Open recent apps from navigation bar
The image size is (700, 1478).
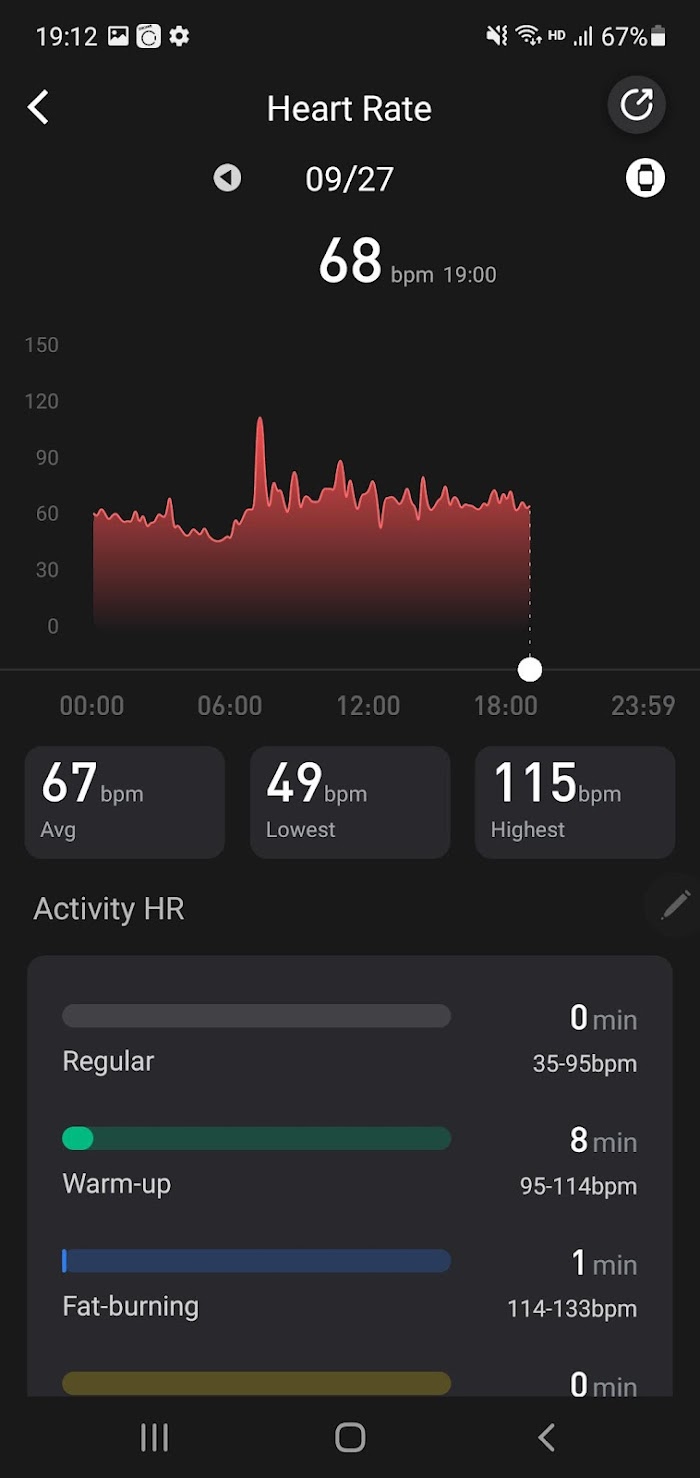click(x=154, y=1437)
